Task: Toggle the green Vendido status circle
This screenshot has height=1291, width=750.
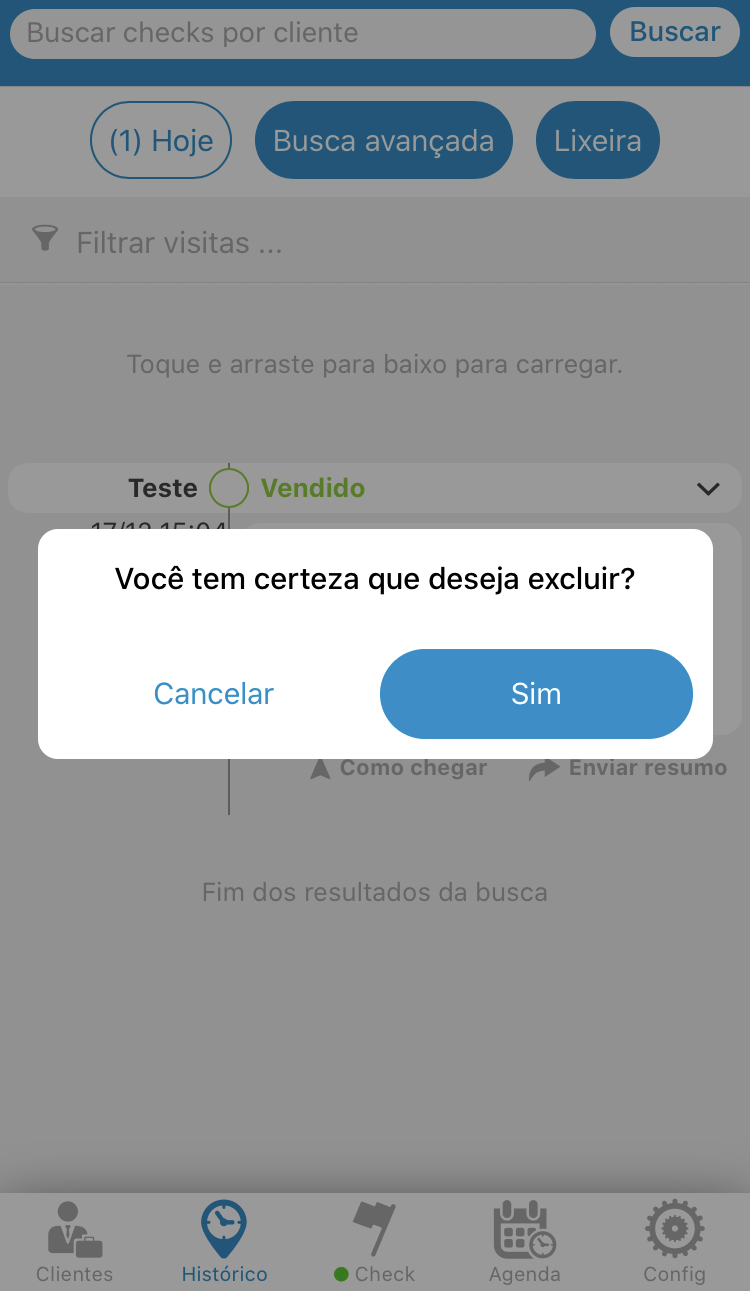Action: pyautogui.click(x=228, y=487)
